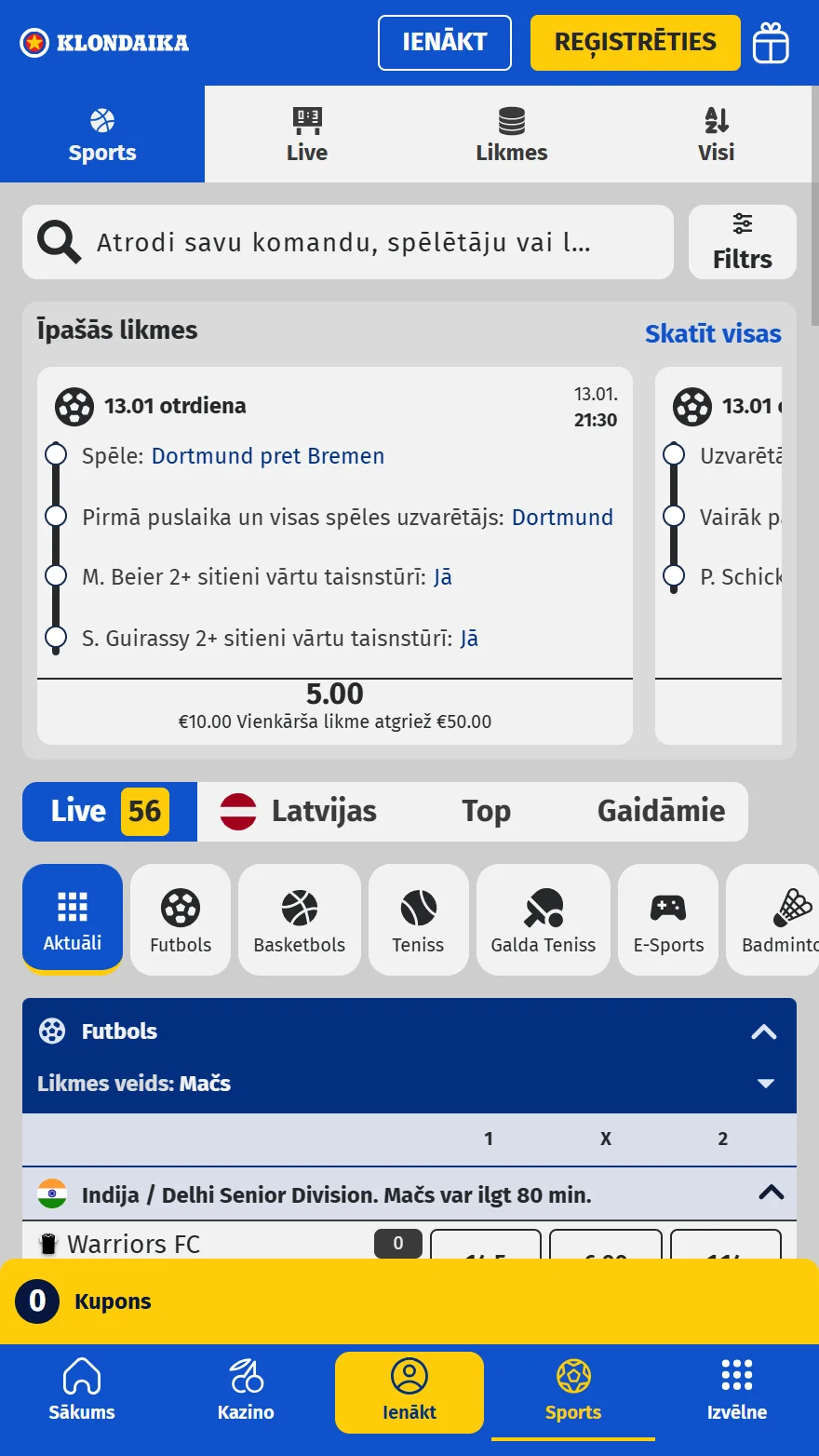Switch to the Live top tab
The image size is (819, 1456).
307,135
